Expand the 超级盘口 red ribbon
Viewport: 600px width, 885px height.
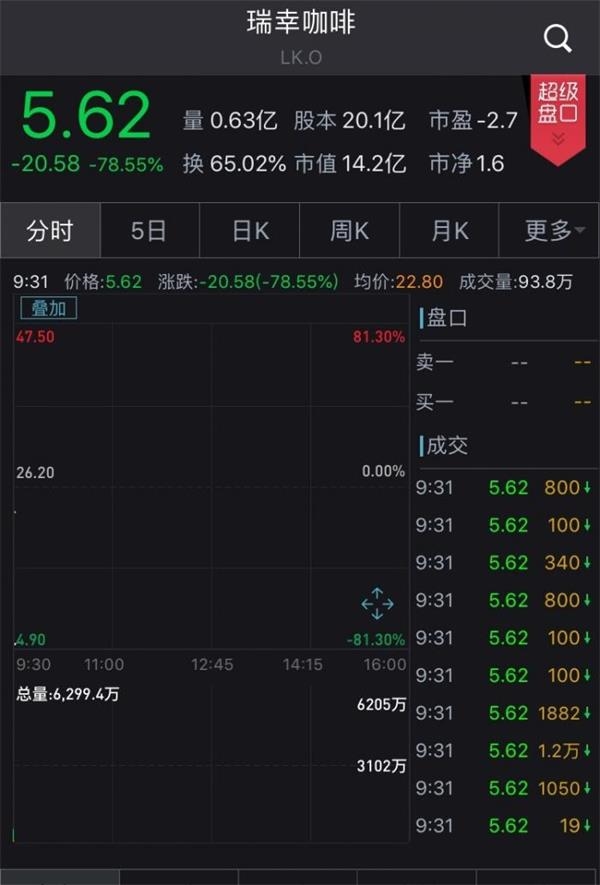pyautogui.click(x=558, y=116)
